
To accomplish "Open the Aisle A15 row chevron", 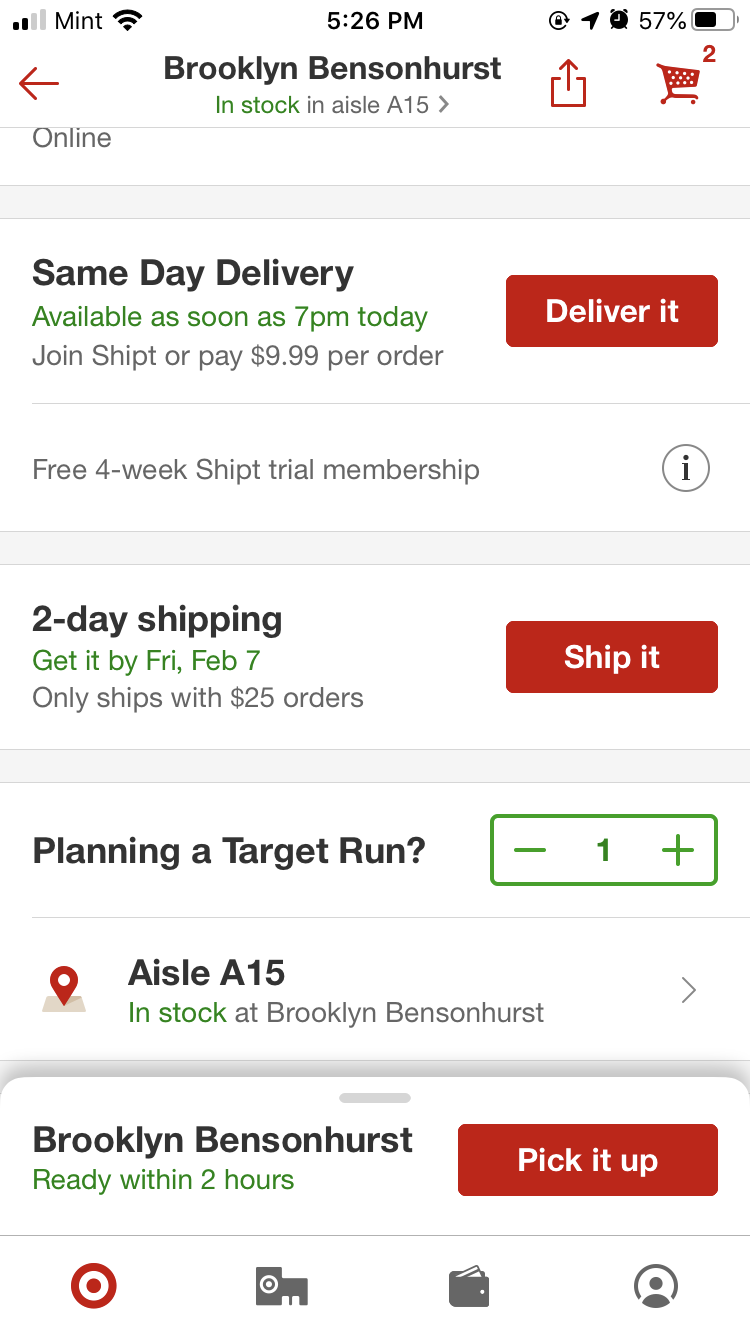I will pyautogui.click(x=687, y=989).
